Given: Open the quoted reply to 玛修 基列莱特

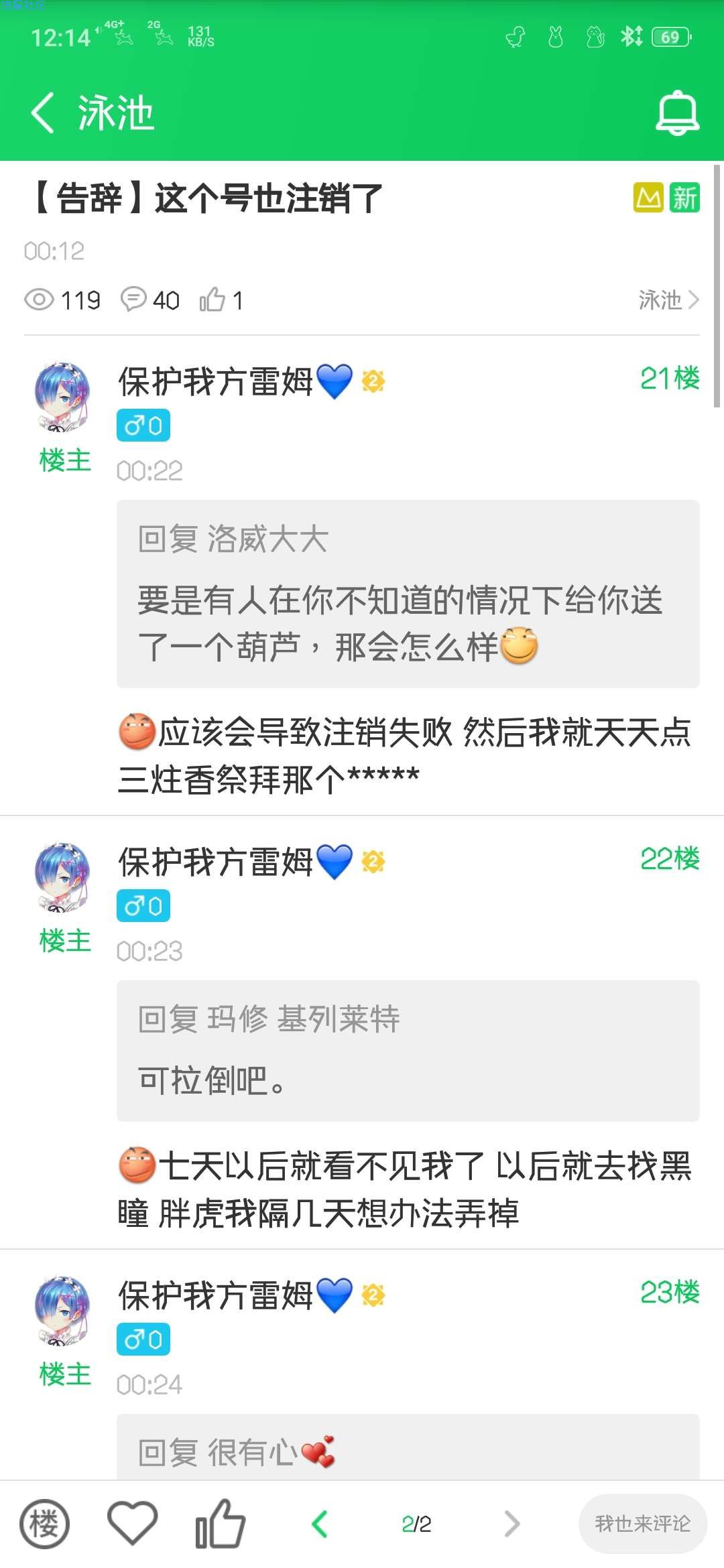Looking at the screenshot, I should 408,1050.
